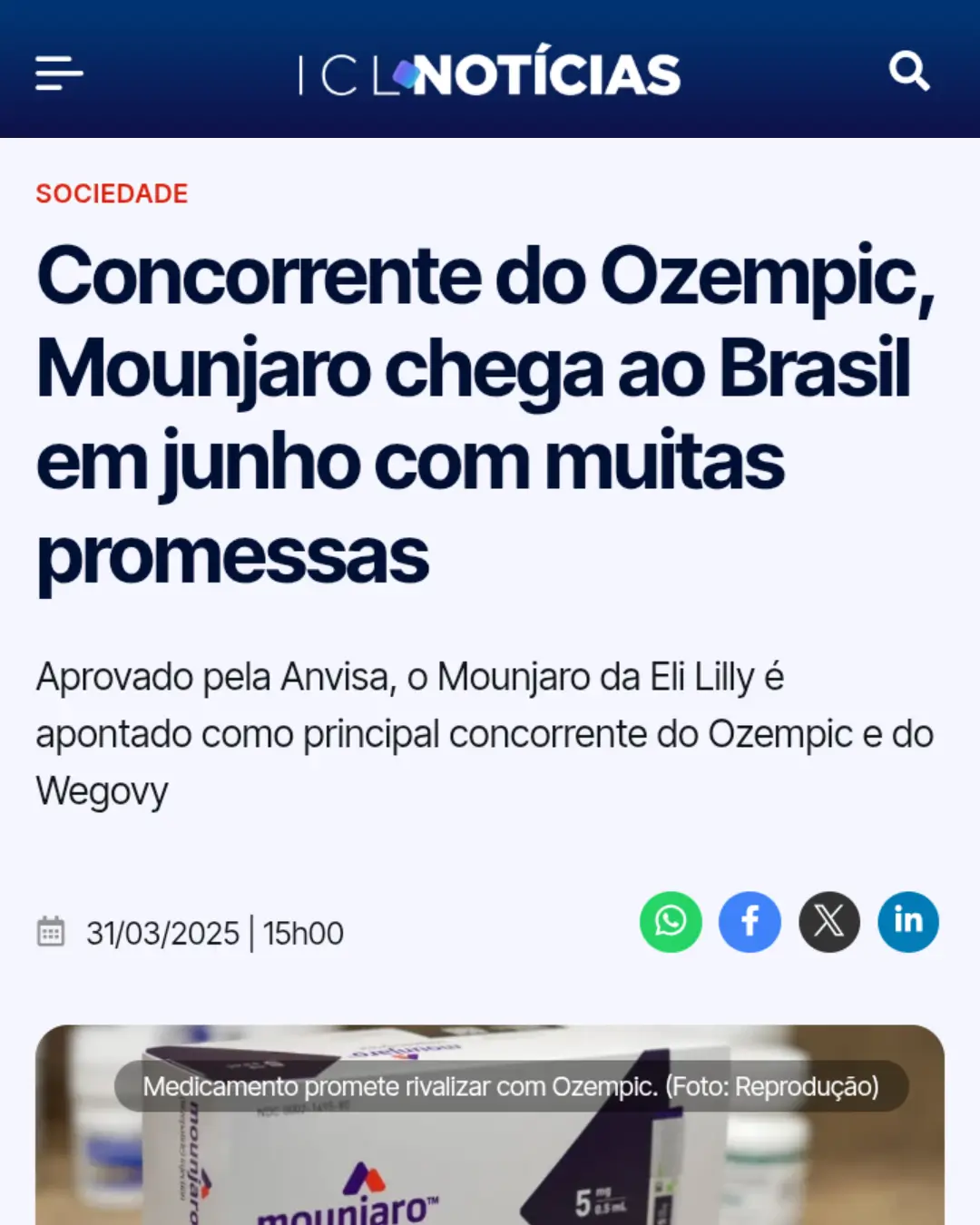Share the article on X

828,922
